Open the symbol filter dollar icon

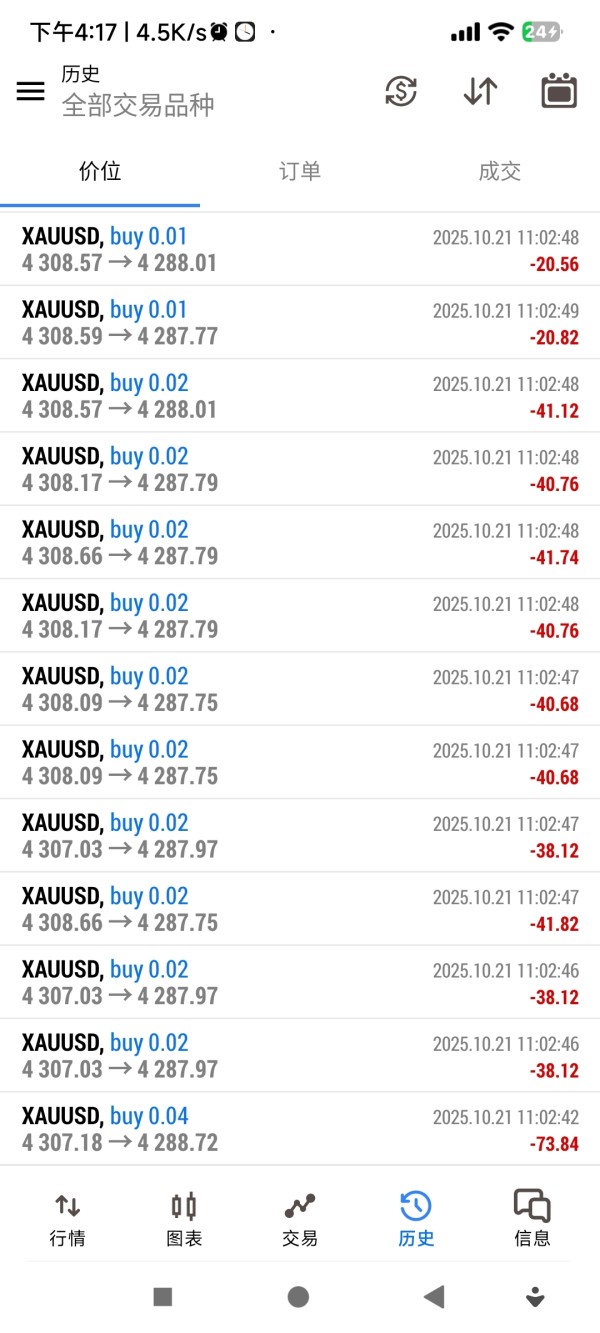click(x=401, y=91)
